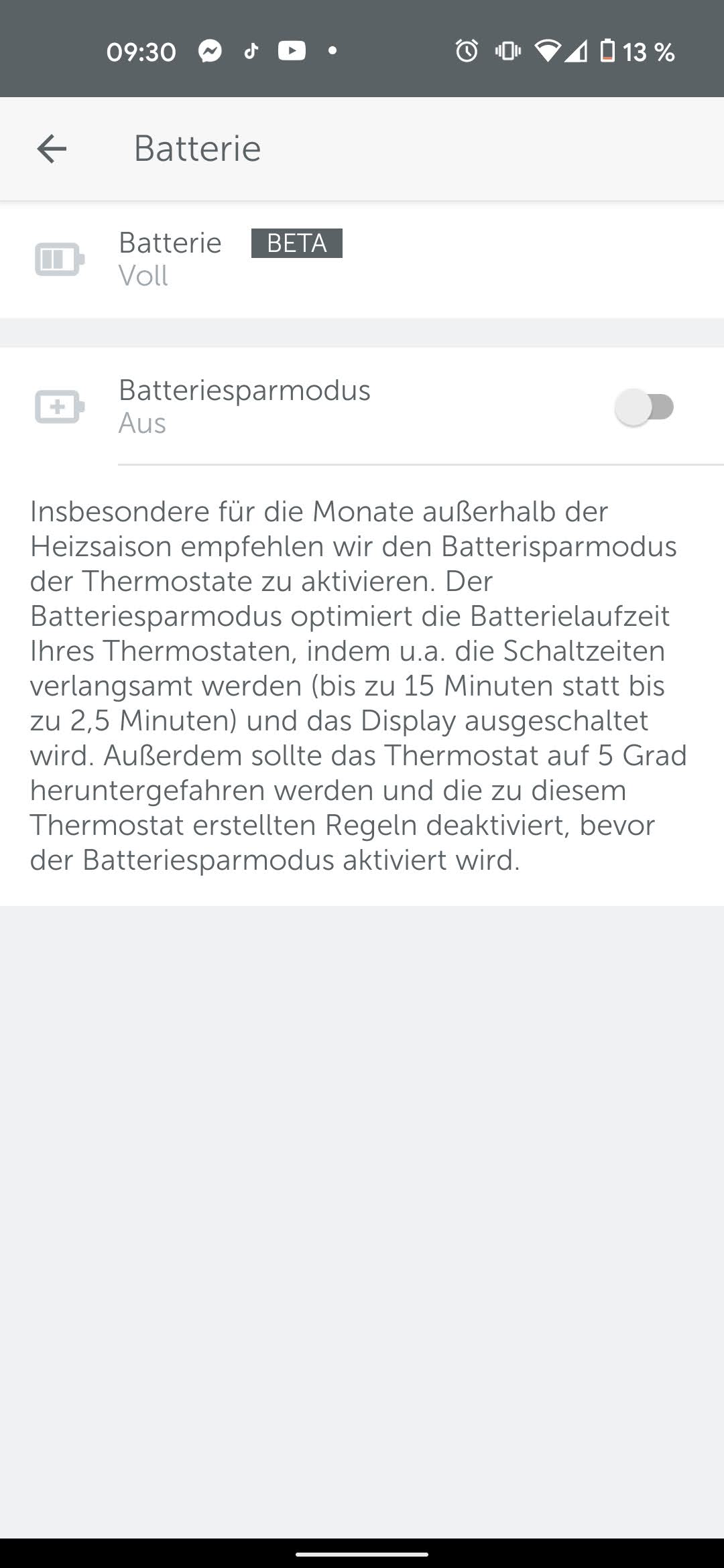The width and height of the screenshot is (724, 1568).
Task: Enable the Batteriesparmodus switch
Action: tap(644, 407)
